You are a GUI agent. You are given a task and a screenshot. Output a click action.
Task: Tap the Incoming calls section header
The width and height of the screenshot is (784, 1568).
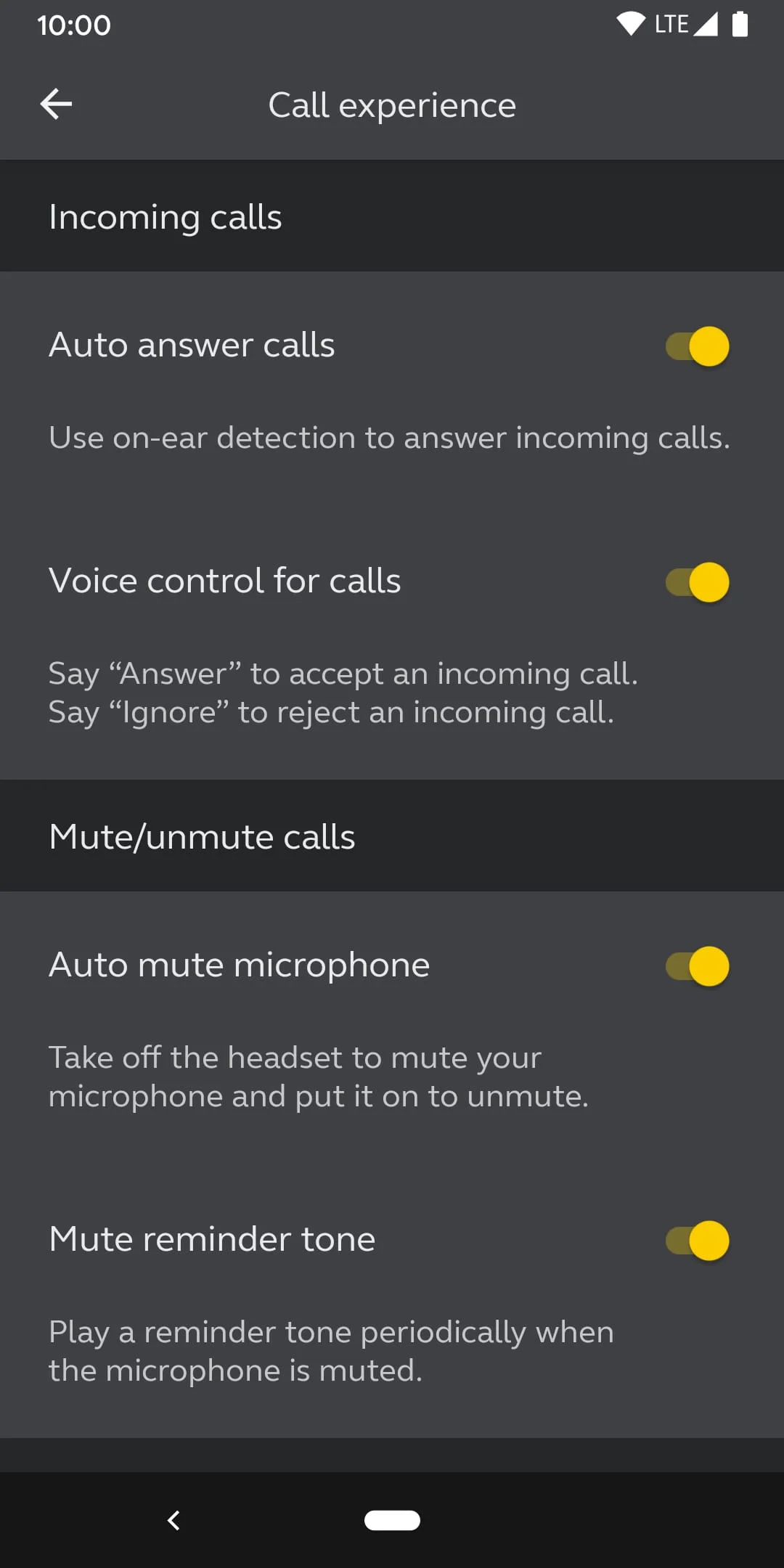166,216
